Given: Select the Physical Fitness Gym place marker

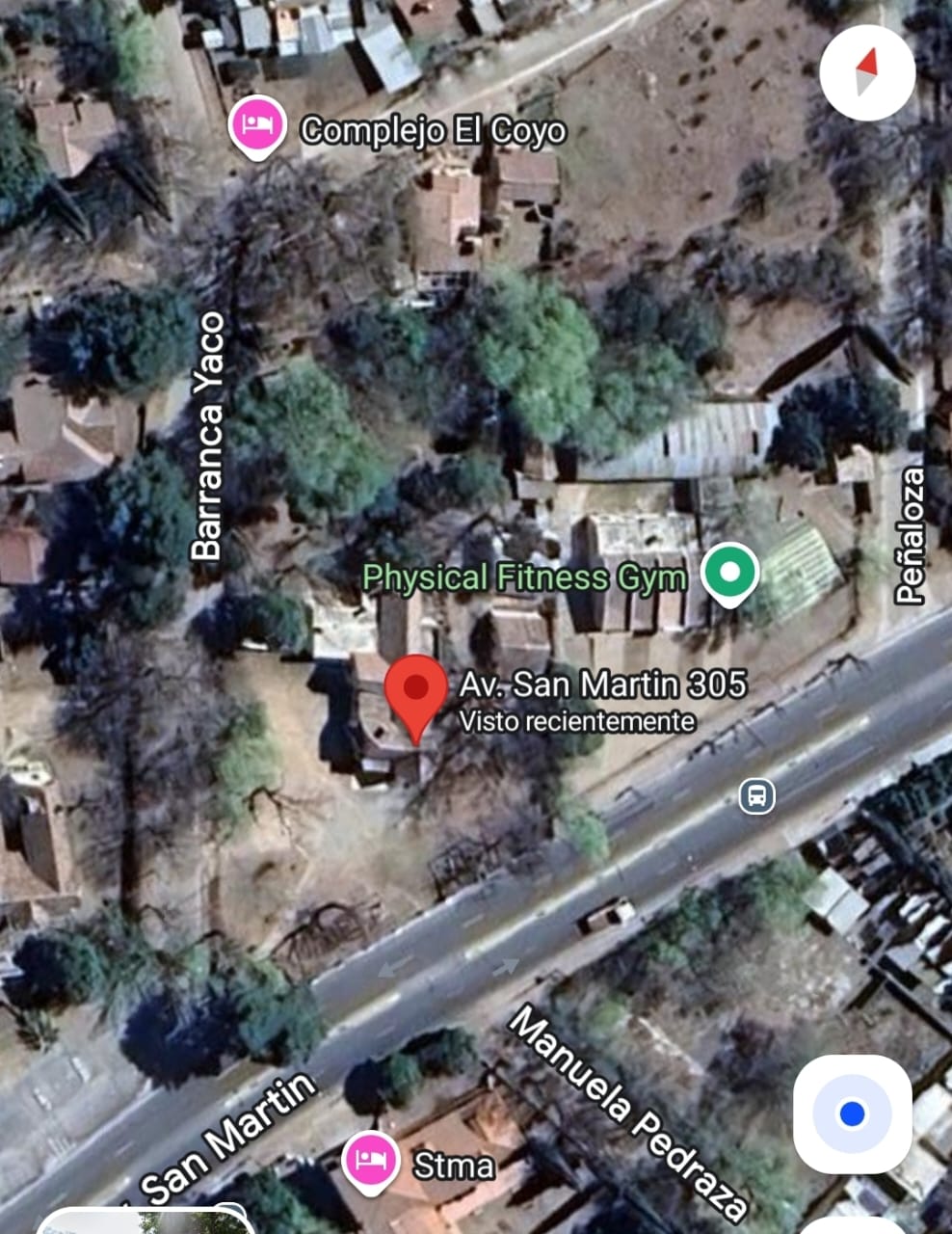Looking at the screenshot, I should [730, 574].
